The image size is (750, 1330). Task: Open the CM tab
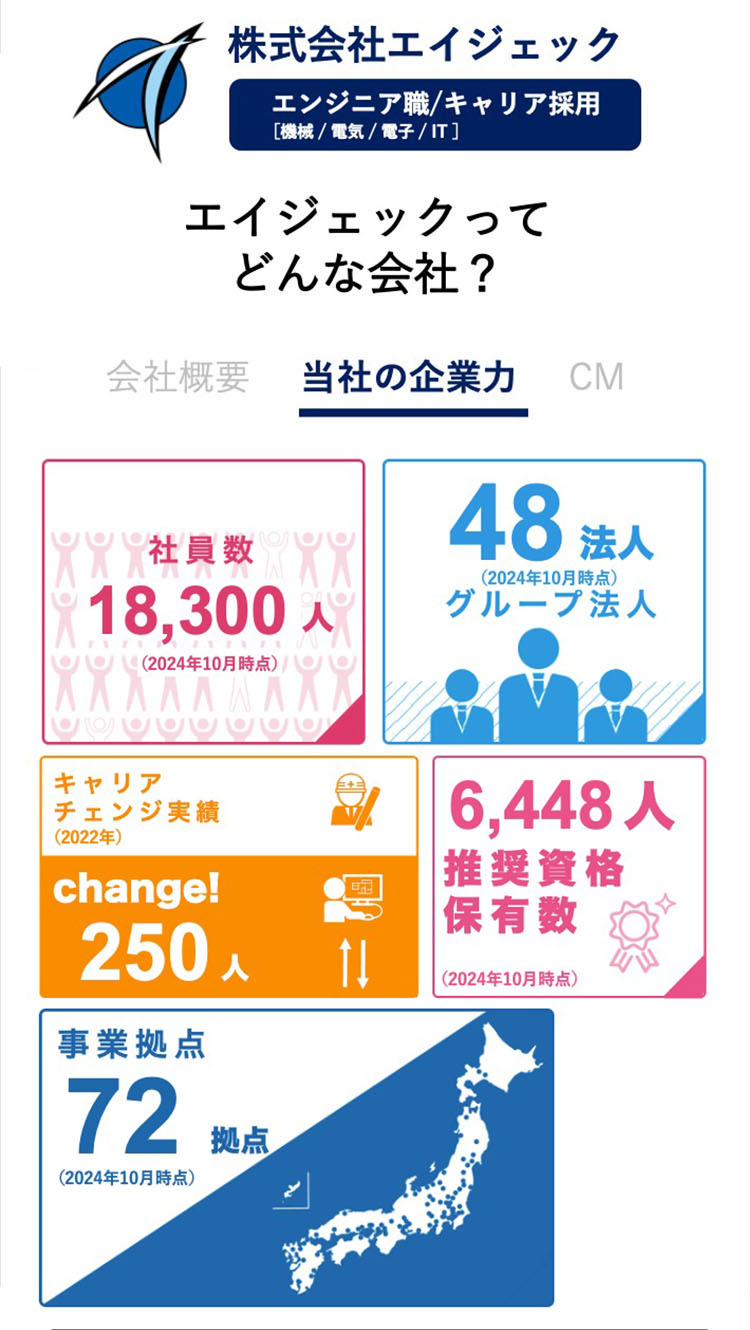(596, 377)
